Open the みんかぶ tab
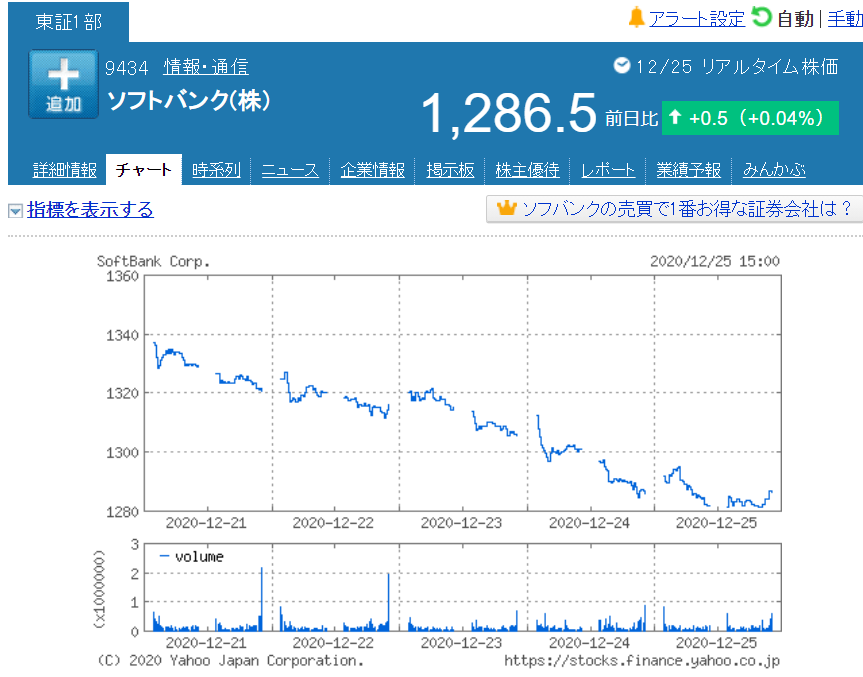This screenshot has height=677, width=863. [774, 169]
